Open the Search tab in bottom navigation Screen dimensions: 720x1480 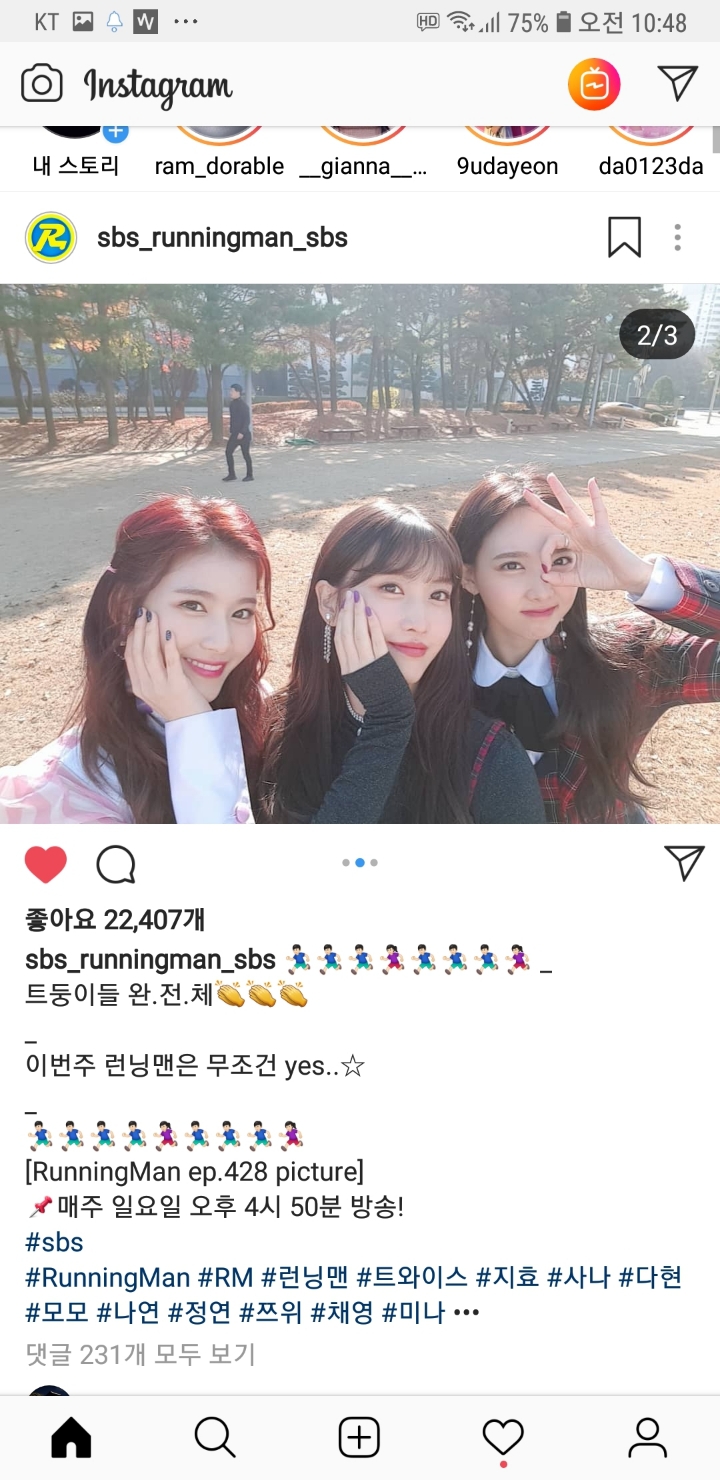pyautogui.click(x=215, y=1438)
